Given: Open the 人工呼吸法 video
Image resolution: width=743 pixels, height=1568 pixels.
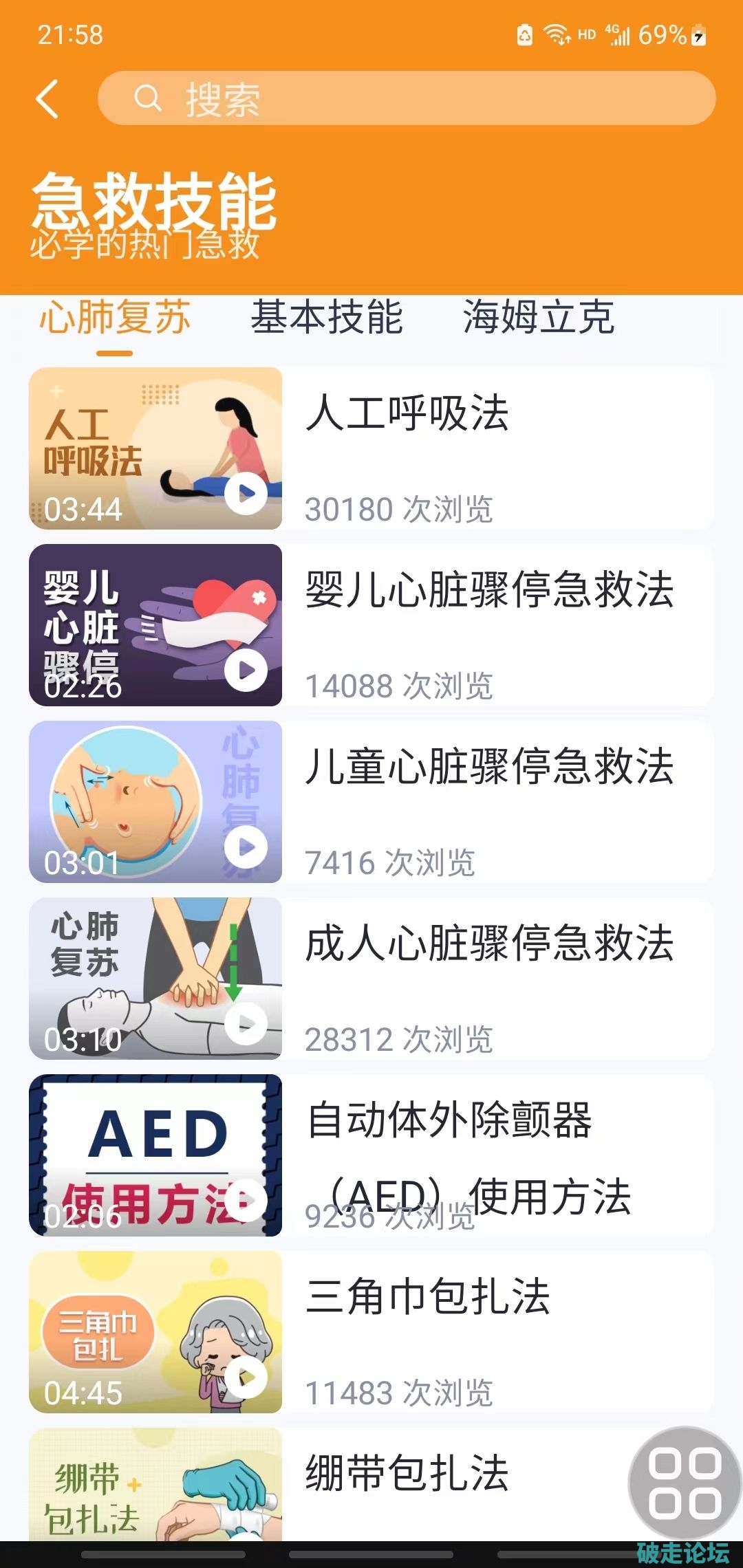Looking at the screenshot, I should pyautogui.click(x=371, y=448).
